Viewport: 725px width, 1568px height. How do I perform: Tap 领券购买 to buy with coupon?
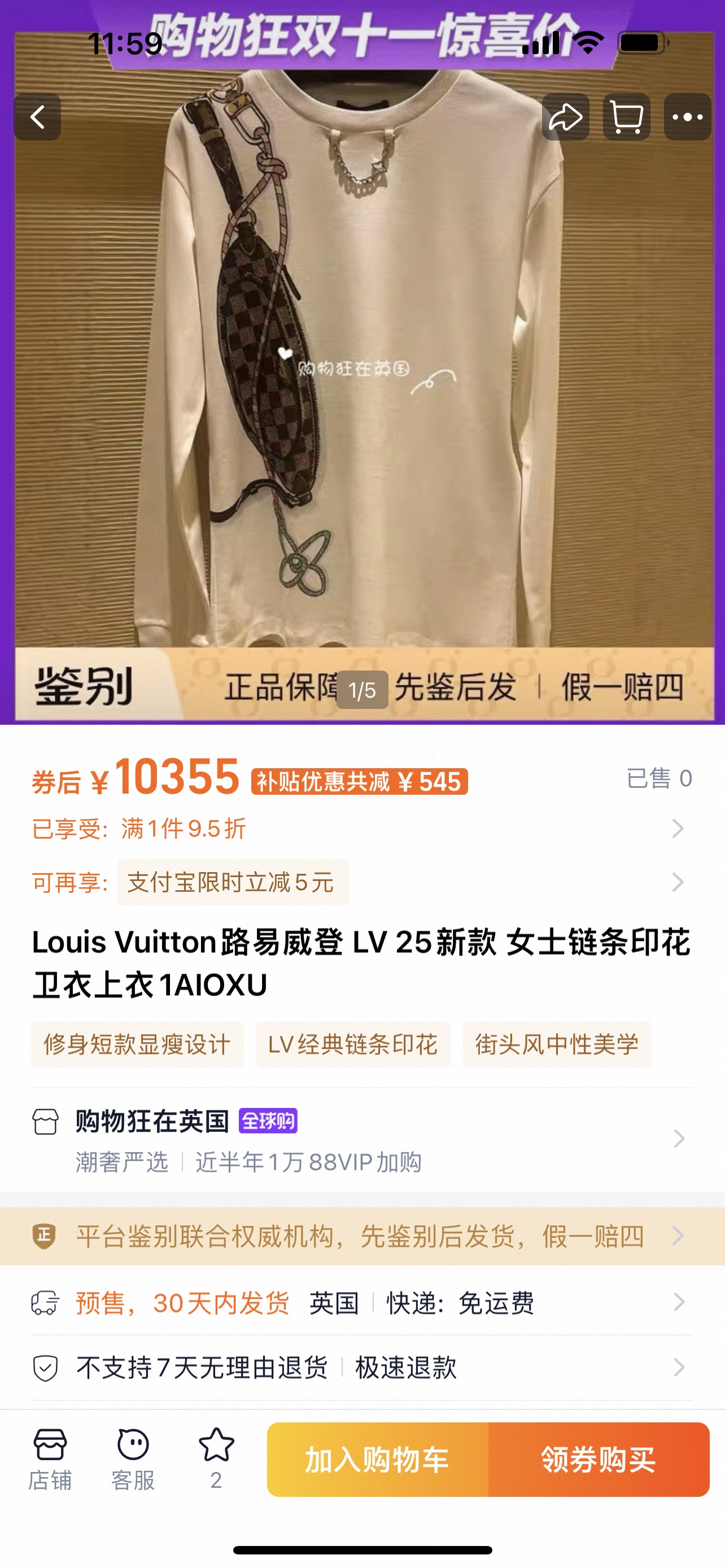click(599, 1460)
